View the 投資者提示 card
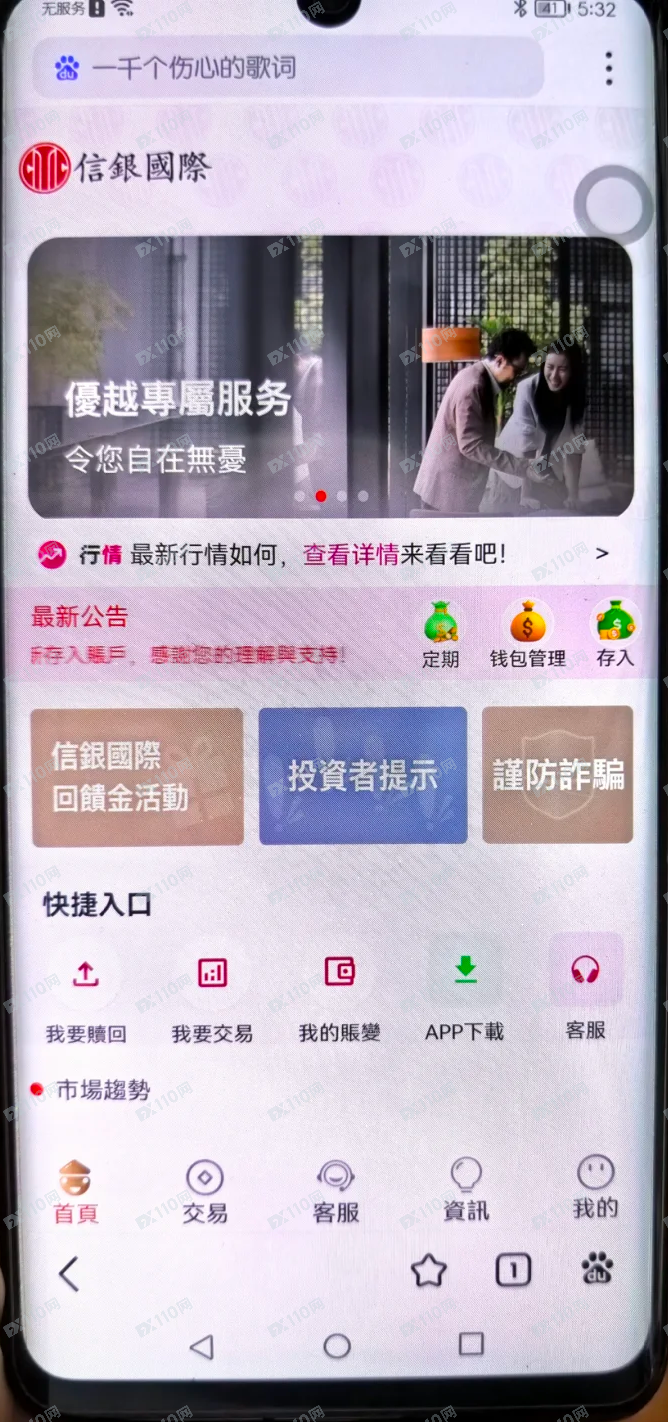This screenshot has height=1422, width=668. coord(363,776)
